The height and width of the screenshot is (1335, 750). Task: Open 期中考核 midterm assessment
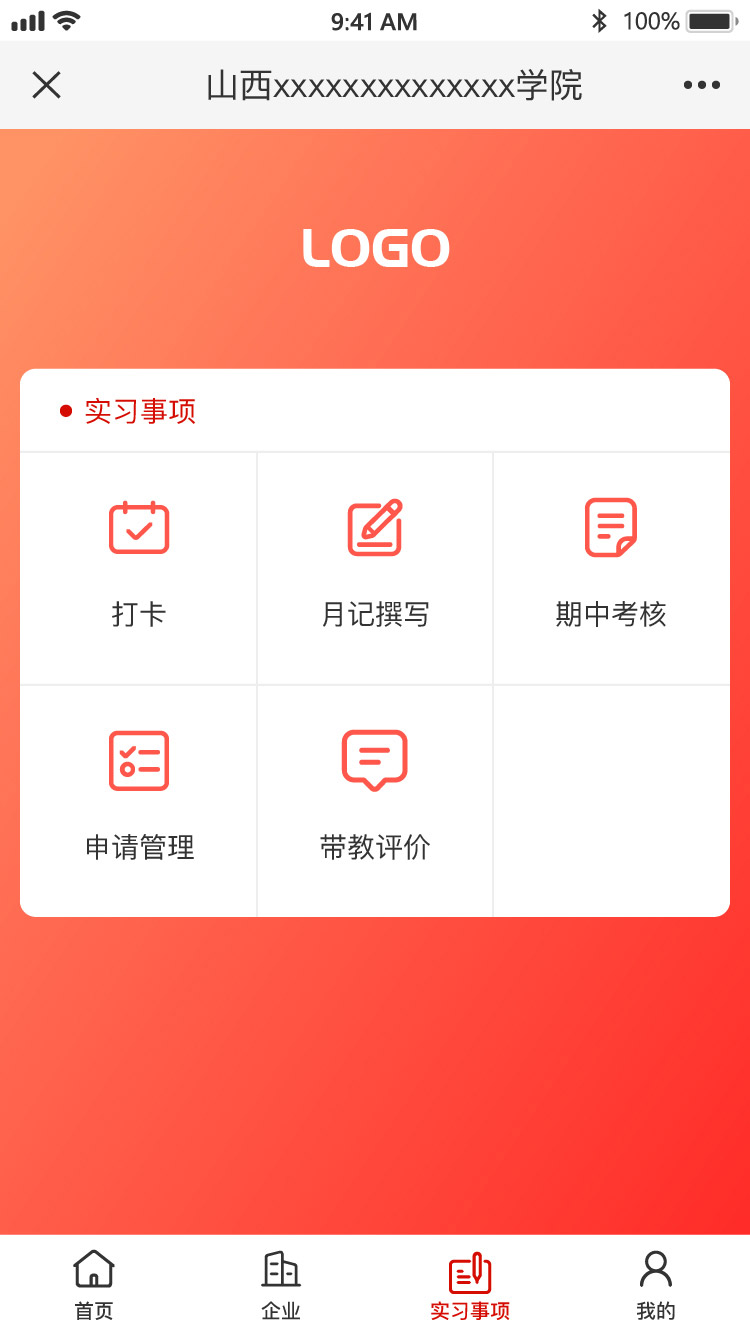[611, 566]
